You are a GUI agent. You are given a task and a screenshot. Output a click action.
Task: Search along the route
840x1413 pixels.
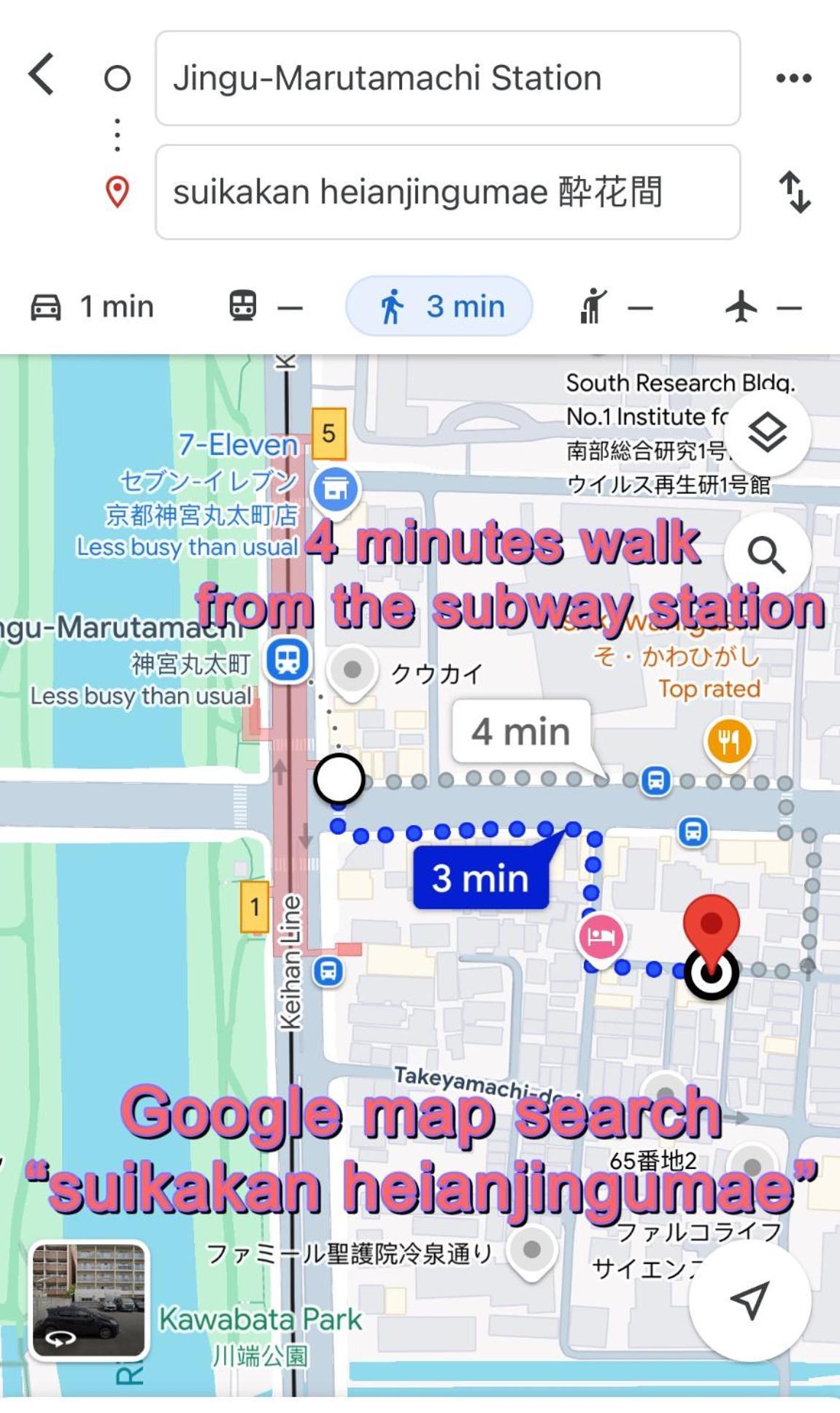pyautogui.click(x=766, y=555)
